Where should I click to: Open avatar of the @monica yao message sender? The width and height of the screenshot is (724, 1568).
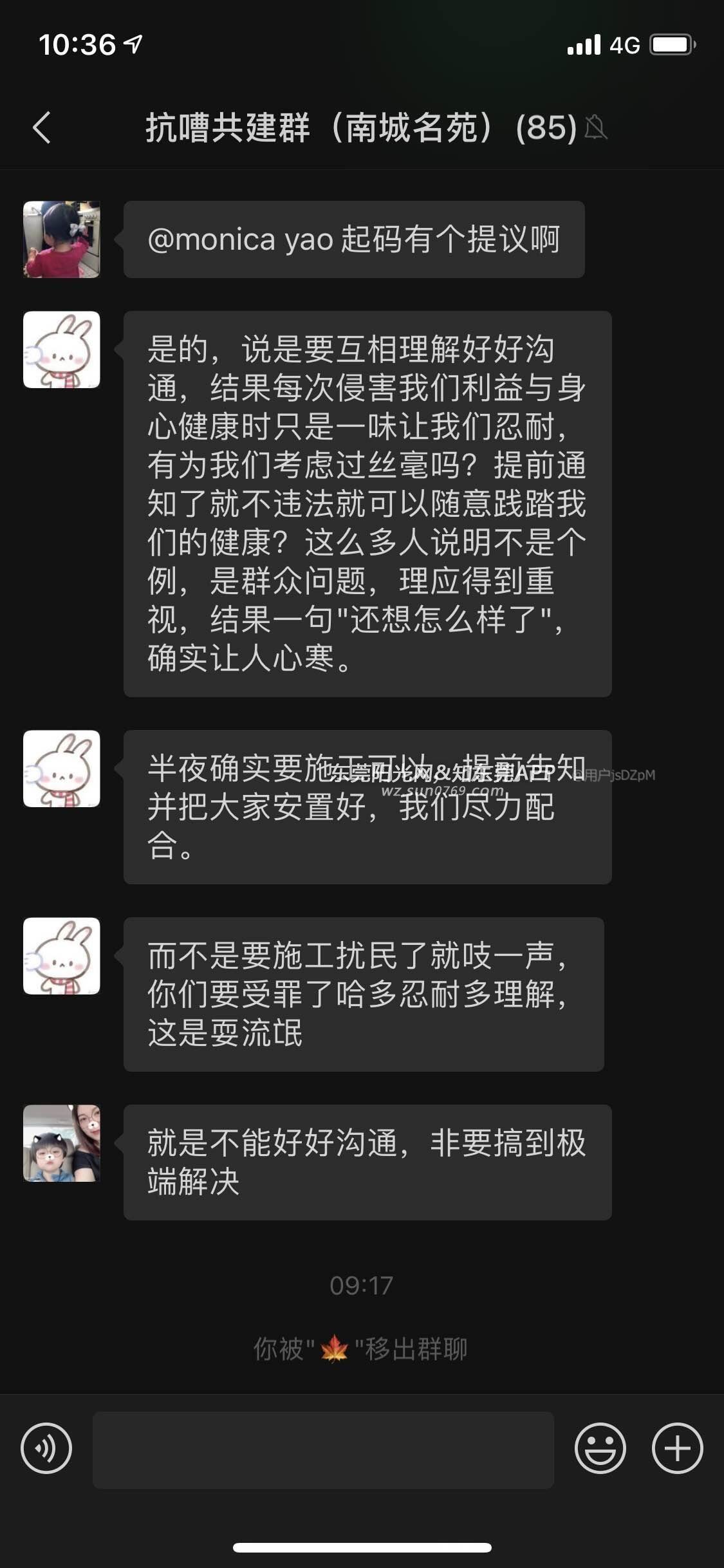pos(62,239)
